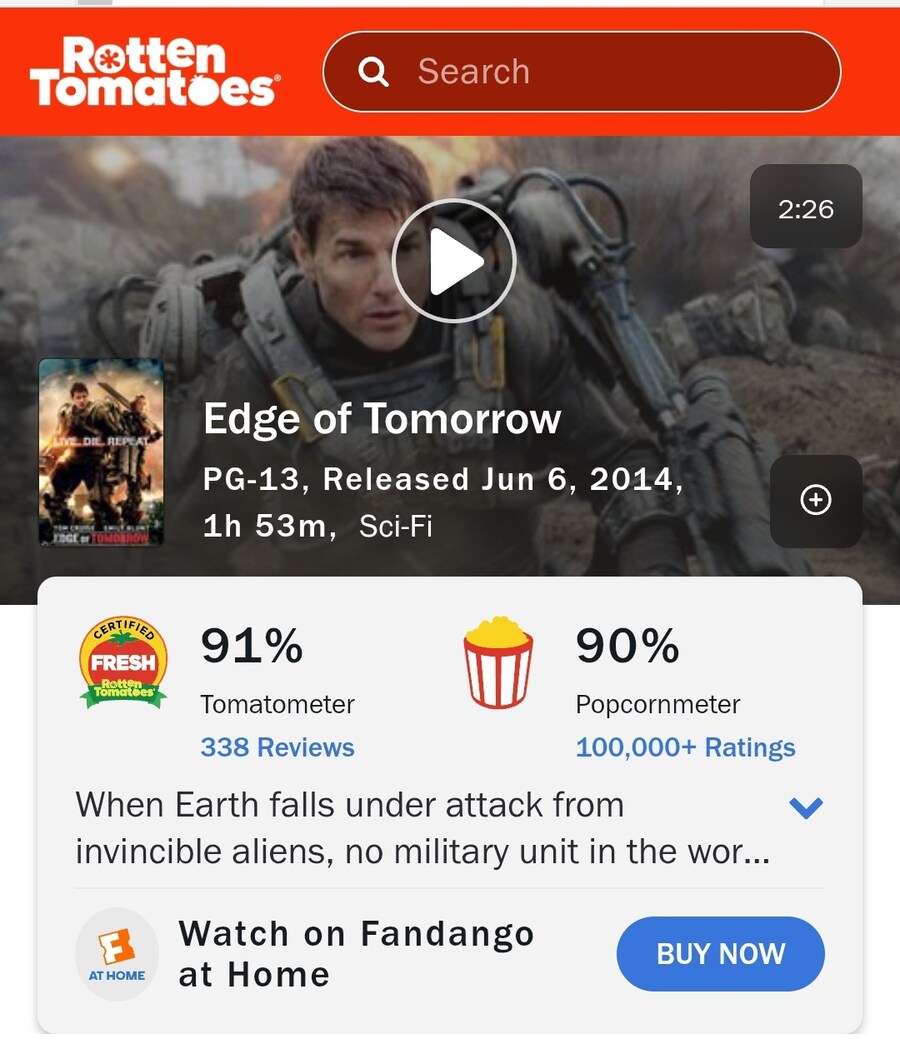Open the 100,000+ Ratings link
Image resolution: width=900 pixels, height=1059 pixels.
685,747
